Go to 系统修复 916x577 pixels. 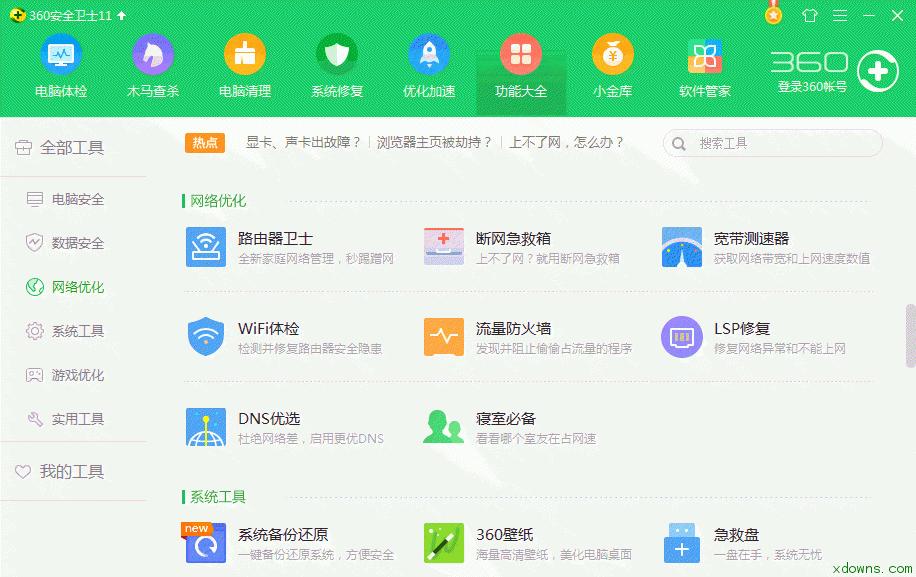(x=337, y=66)
